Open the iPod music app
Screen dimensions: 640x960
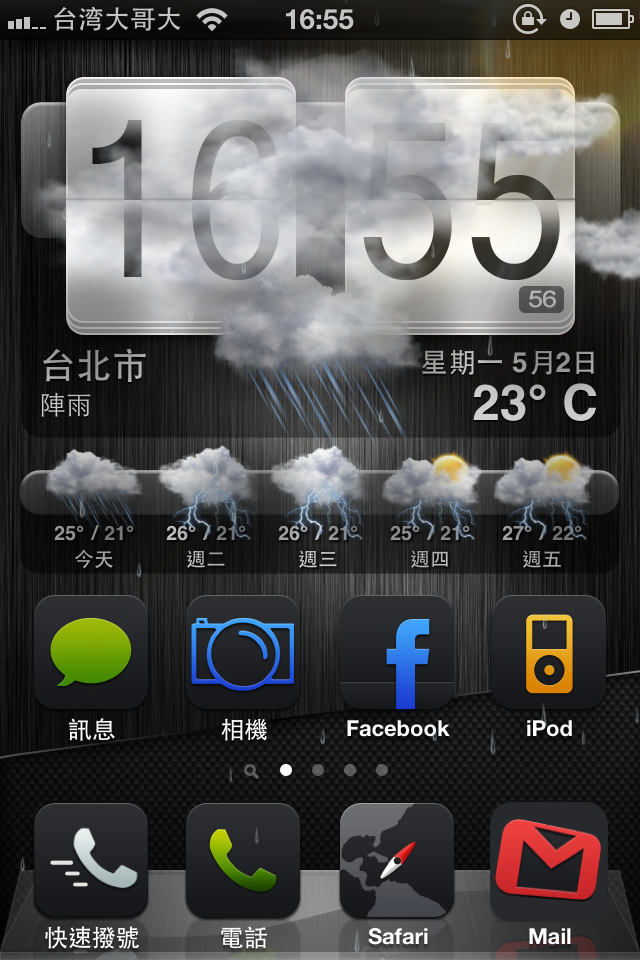(x=549, y=653)
